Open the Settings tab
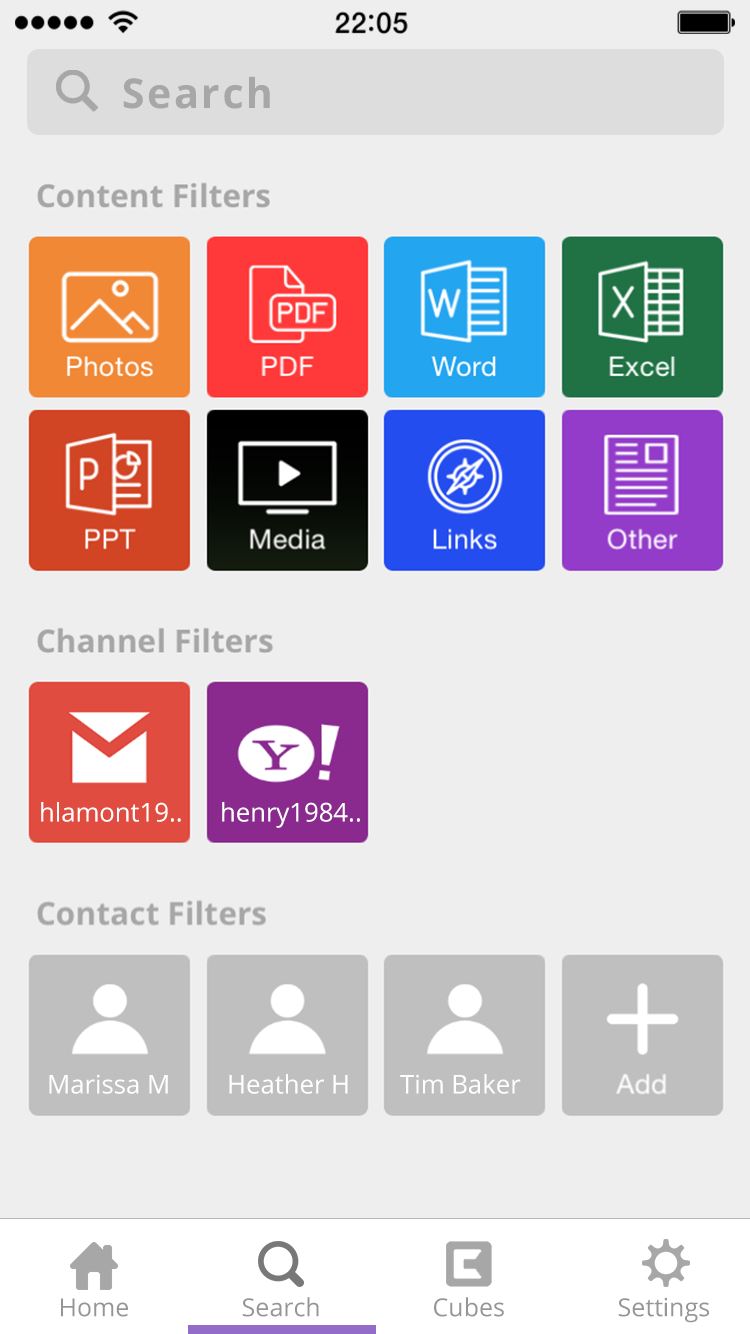 tap(664, 1278)
